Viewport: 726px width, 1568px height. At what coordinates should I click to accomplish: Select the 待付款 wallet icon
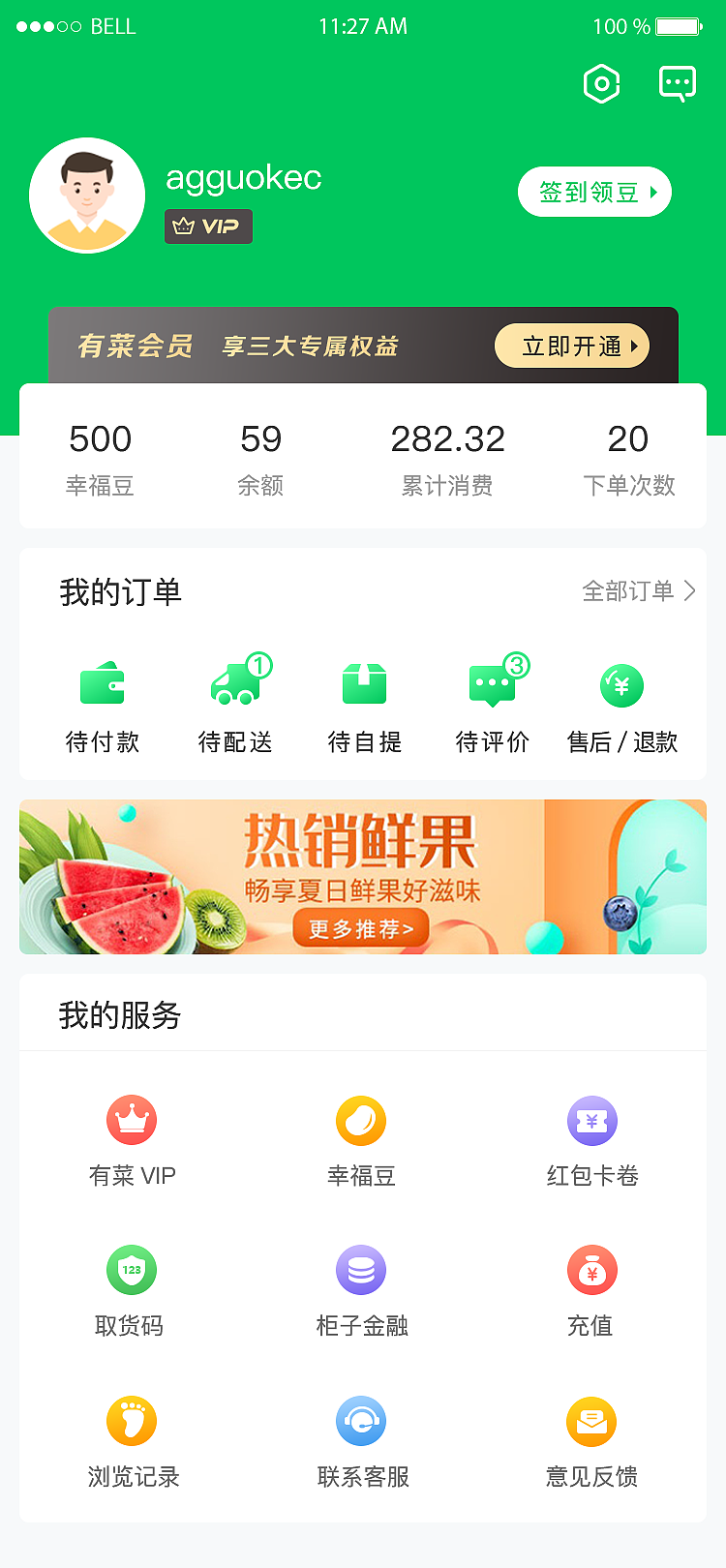click(x=102, y=683)
